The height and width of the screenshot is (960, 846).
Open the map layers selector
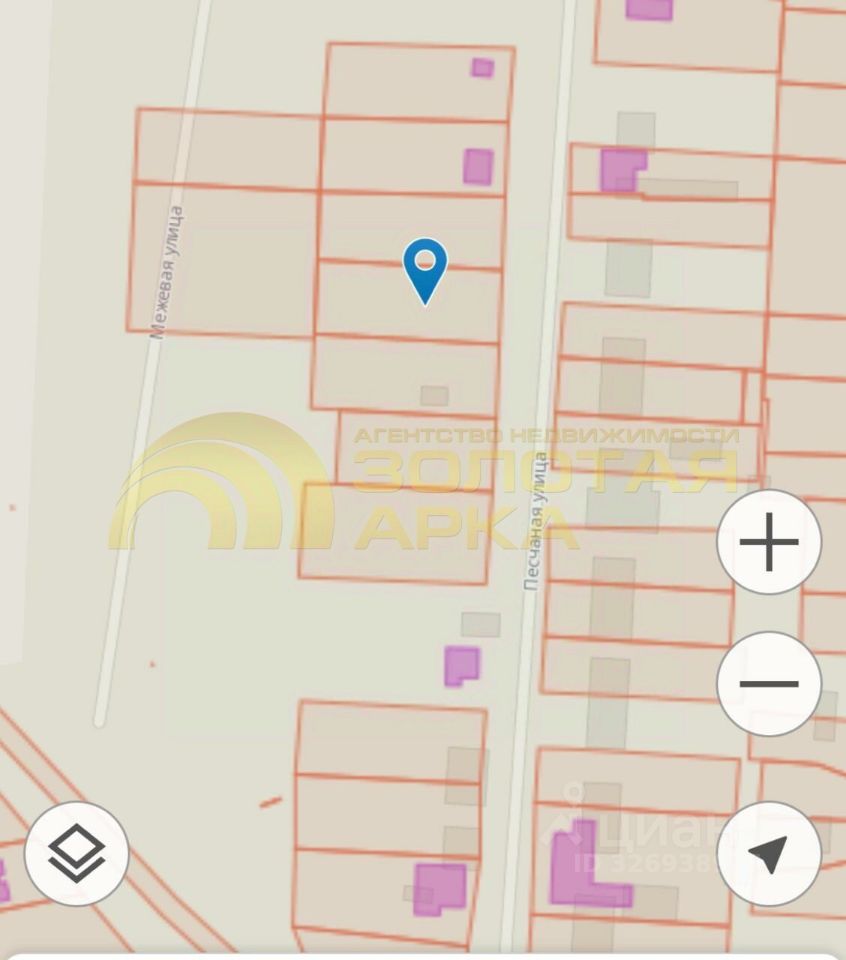77,854
